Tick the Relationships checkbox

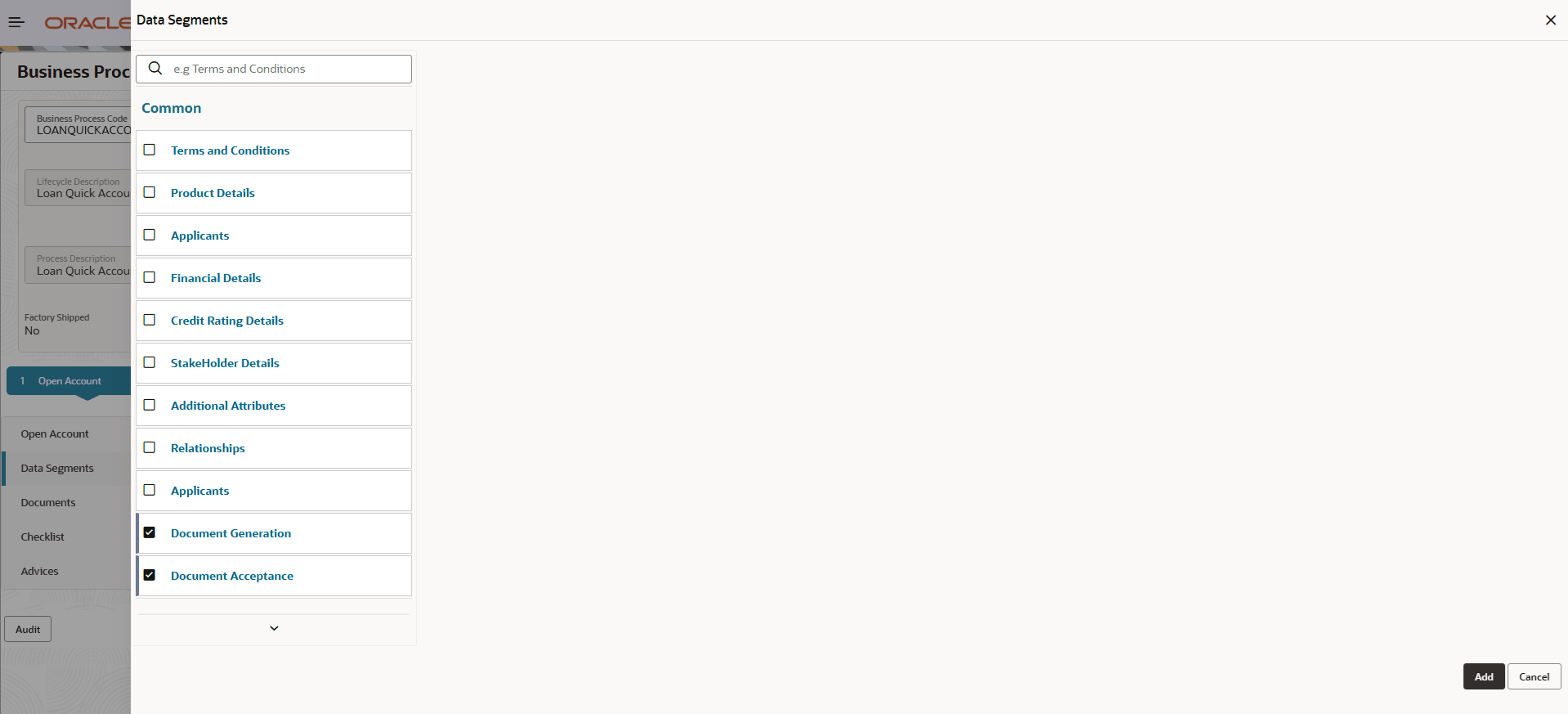tap(150, 447)
